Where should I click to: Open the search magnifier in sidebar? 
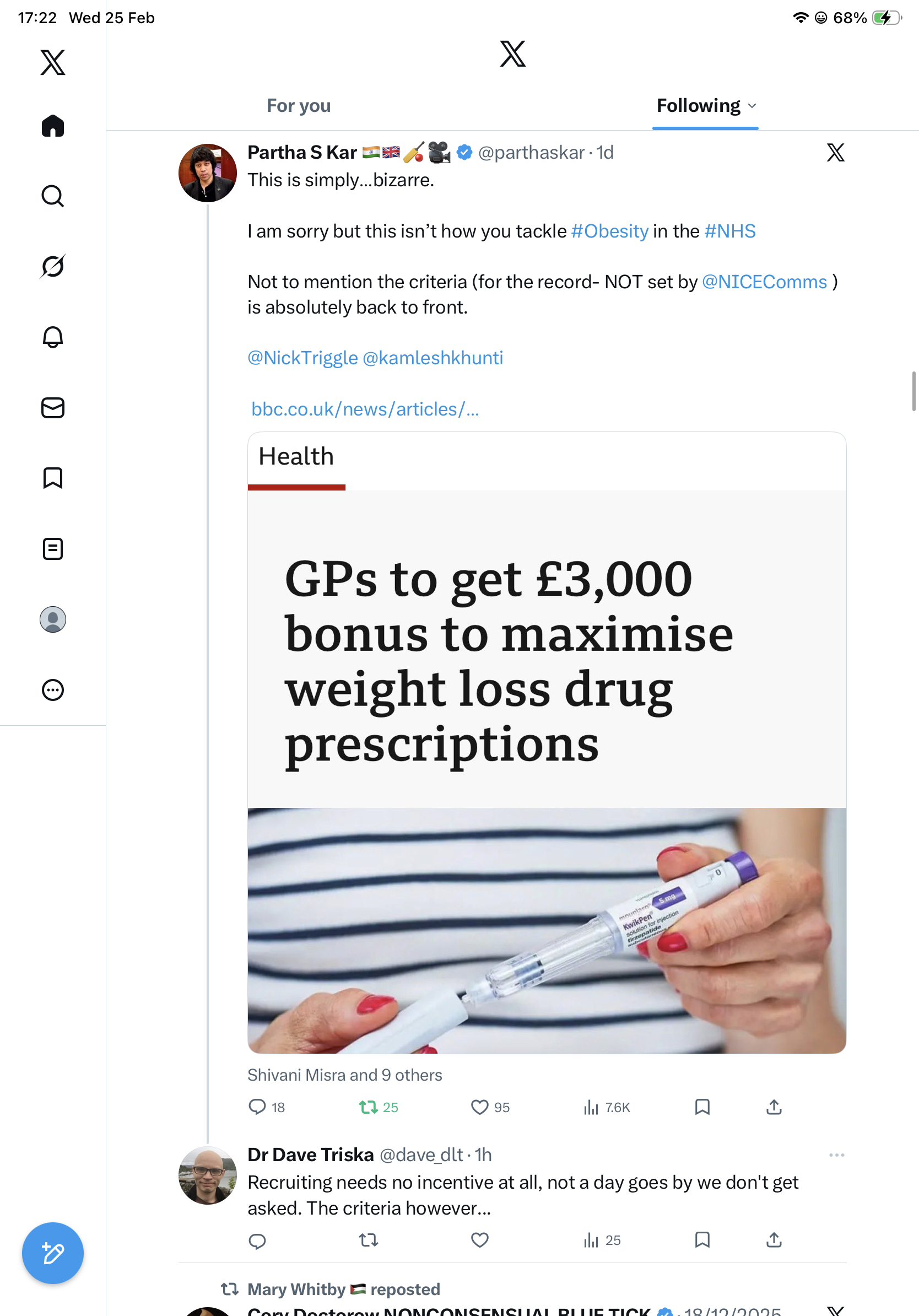point(53,196)
